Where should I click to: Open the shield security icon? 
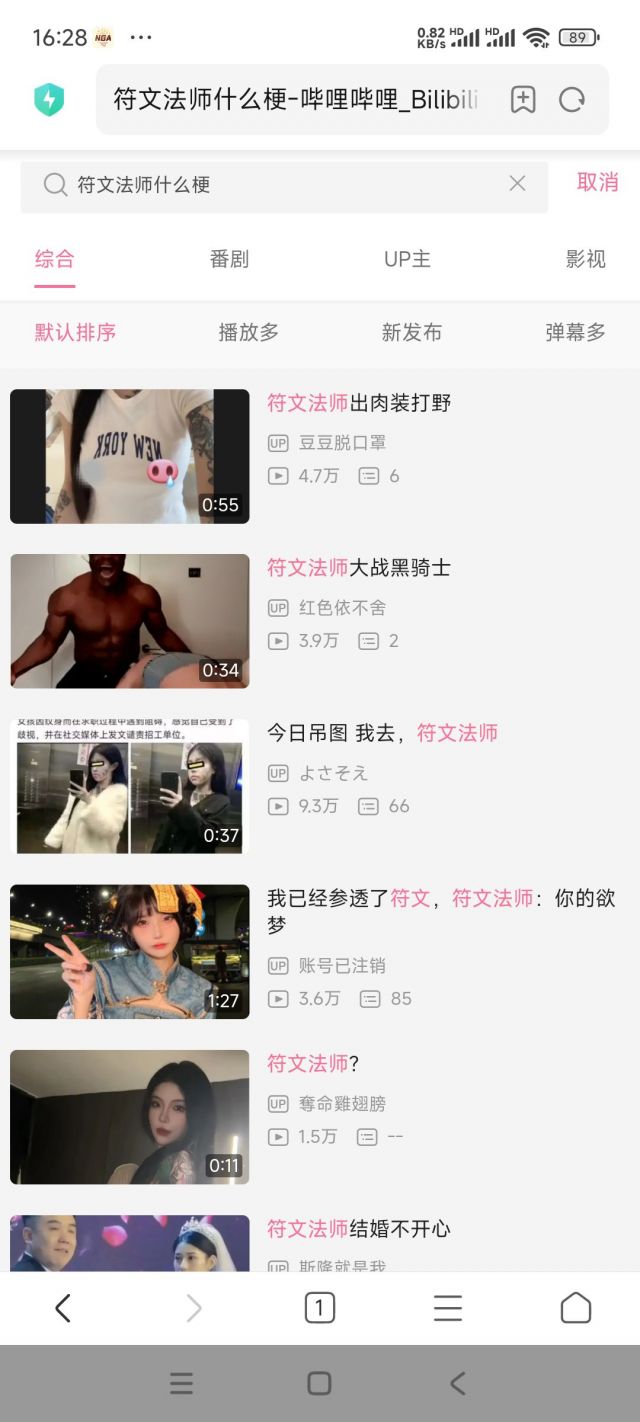[49, 100]
